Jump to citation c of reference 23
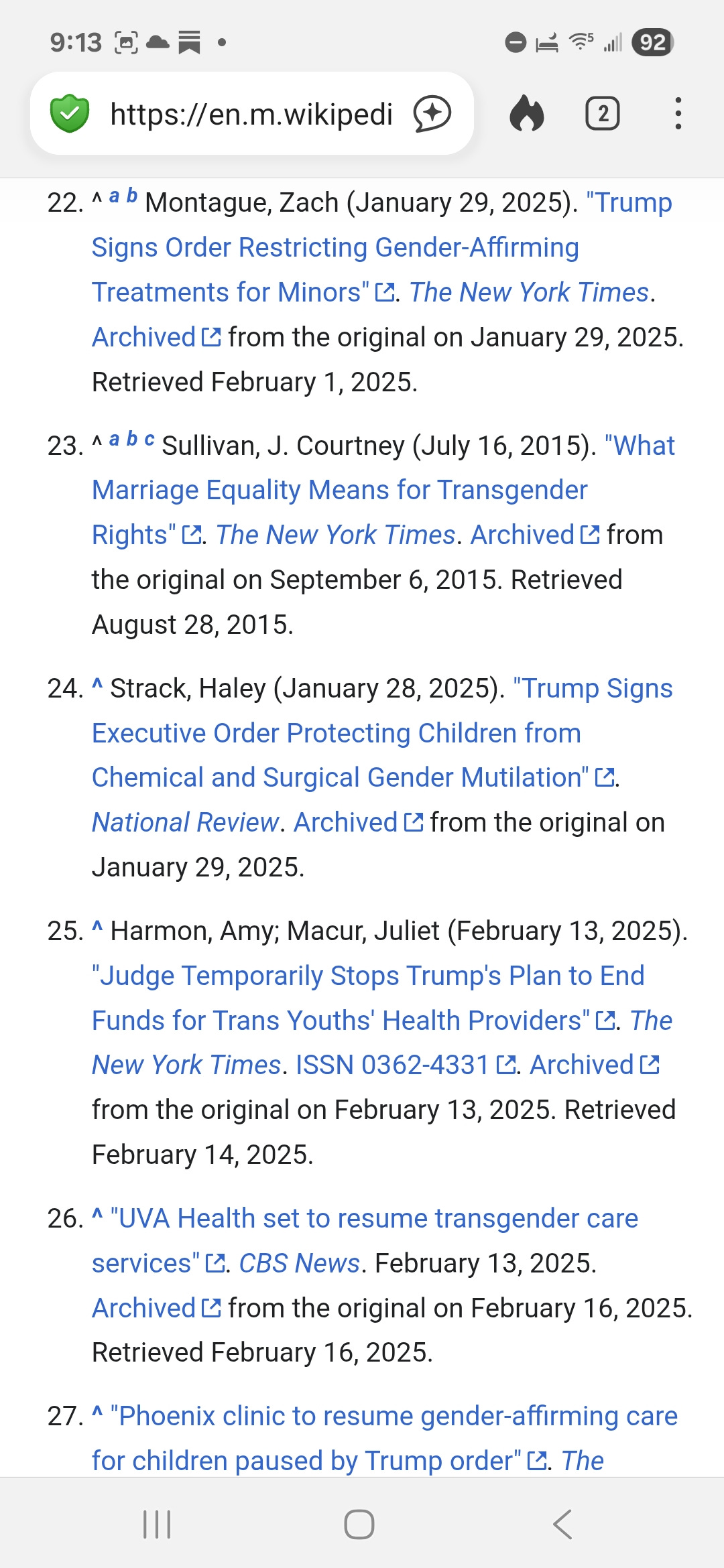724x1568 pixels. pos(149,440)
